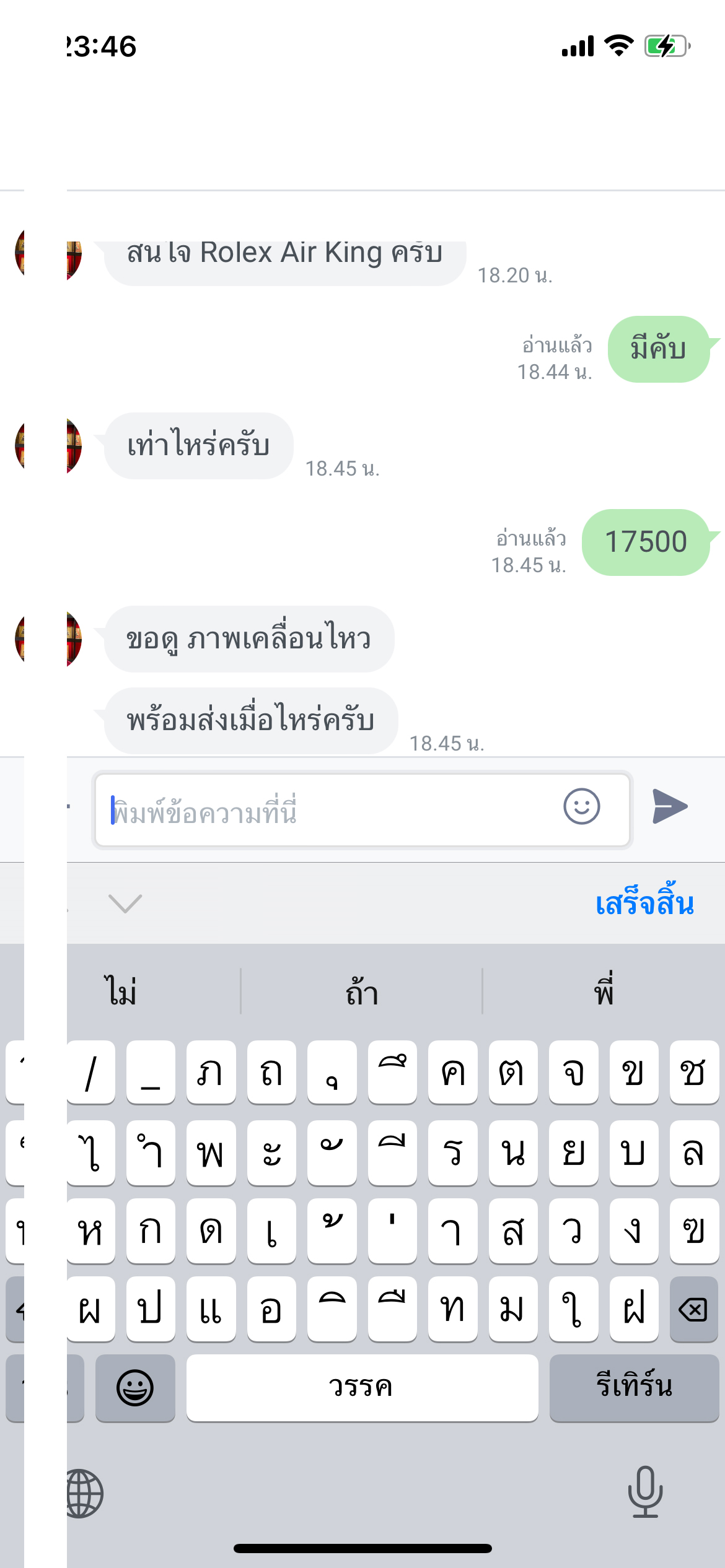Open sender avatar beside เท่าไหร่ครับ
This screenshot has height=1568, width=725.
(48, 446)
